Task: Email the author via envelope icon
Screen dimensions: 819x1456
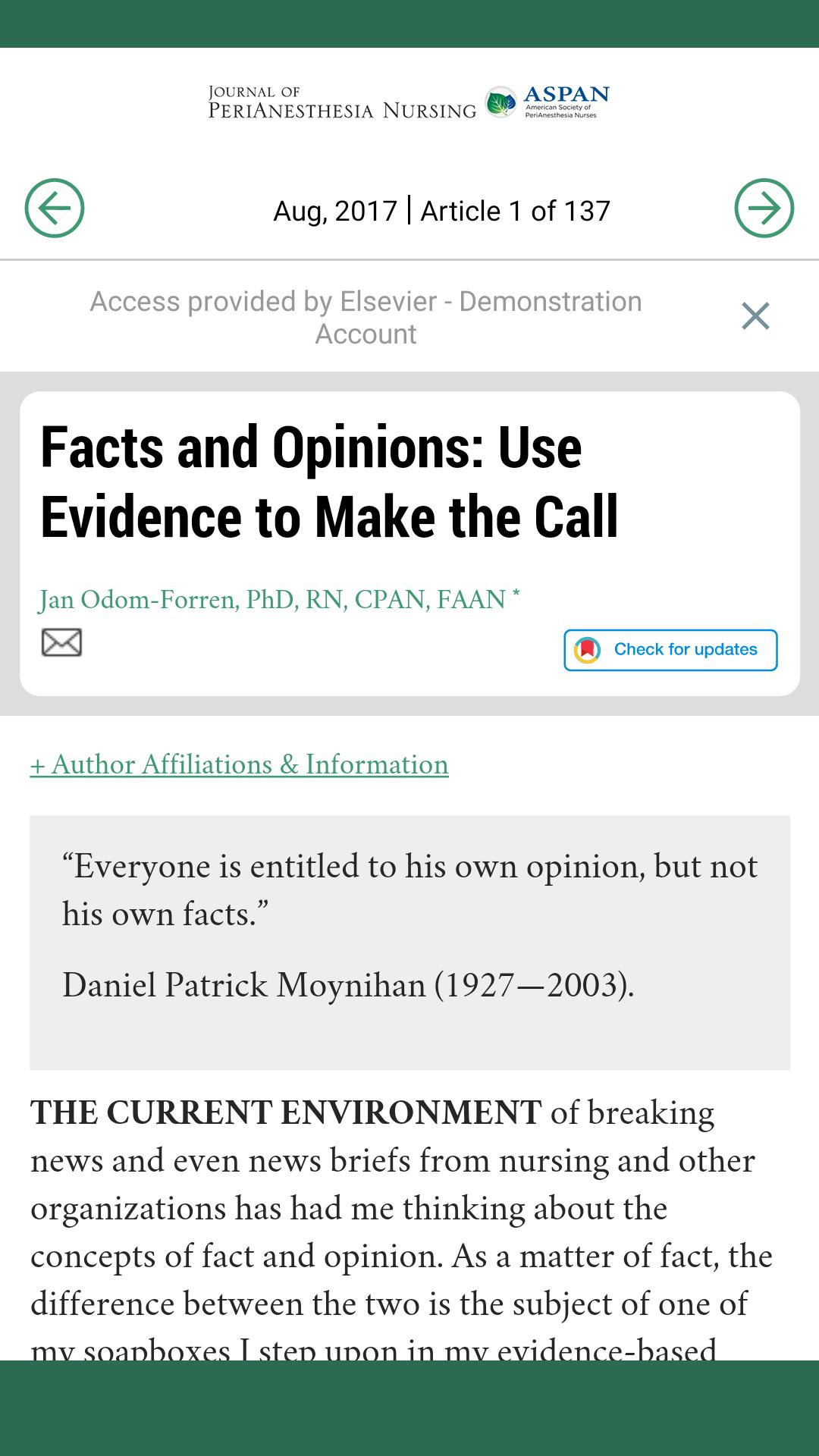Action: click(61, 642)
